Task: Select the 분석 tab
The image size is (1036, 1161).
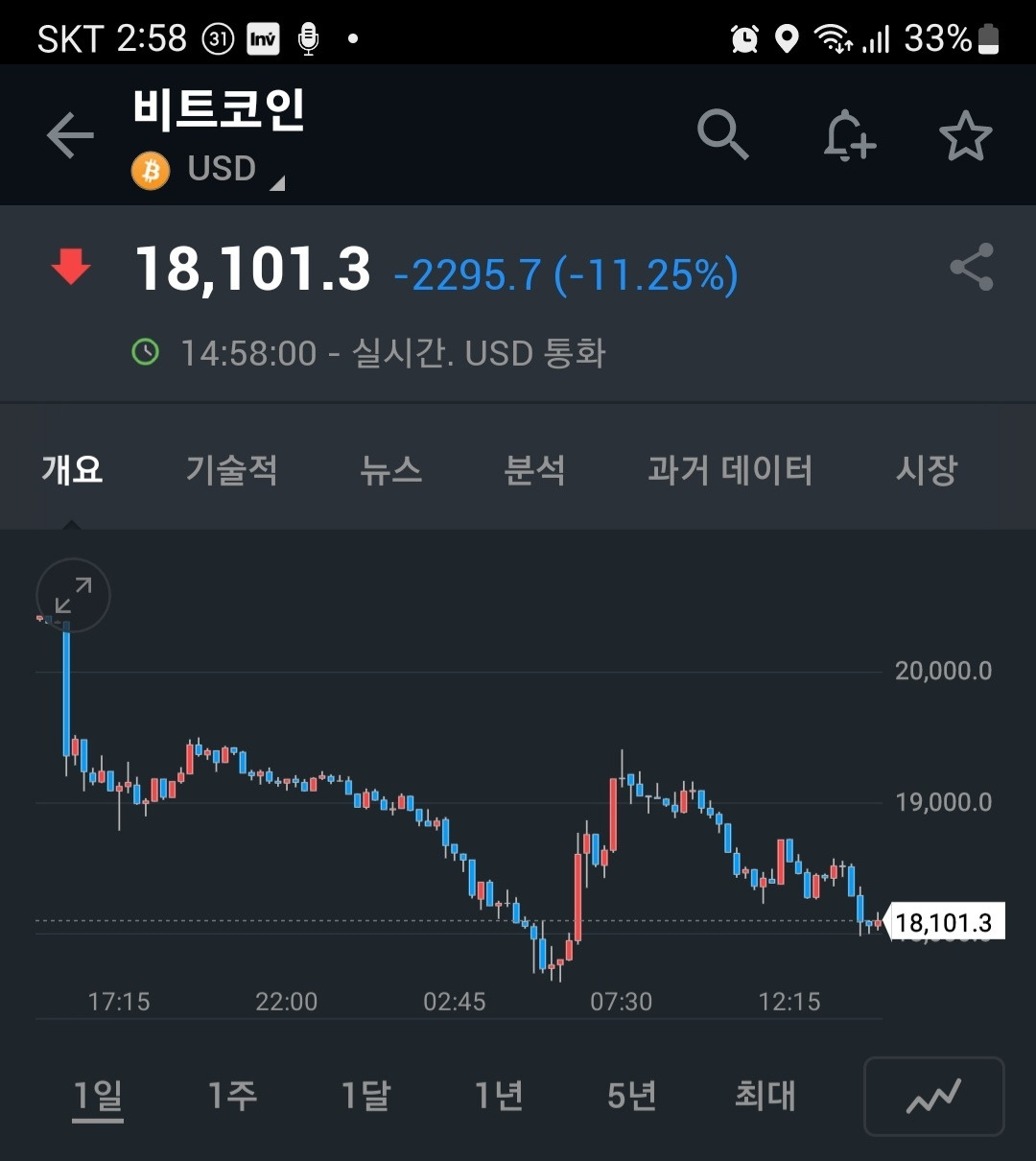Action: point(534,470)
